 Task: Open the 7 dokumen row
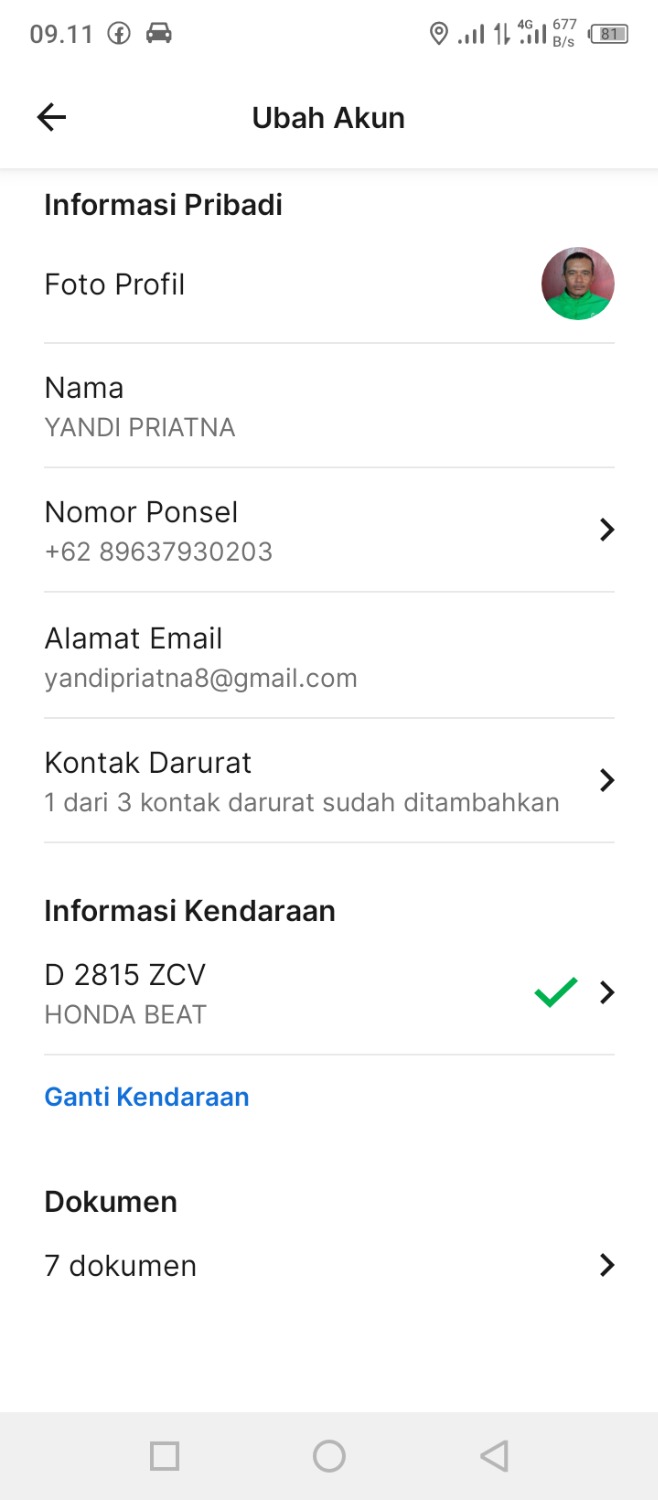pyautogui.click(x=328, y=1265)
